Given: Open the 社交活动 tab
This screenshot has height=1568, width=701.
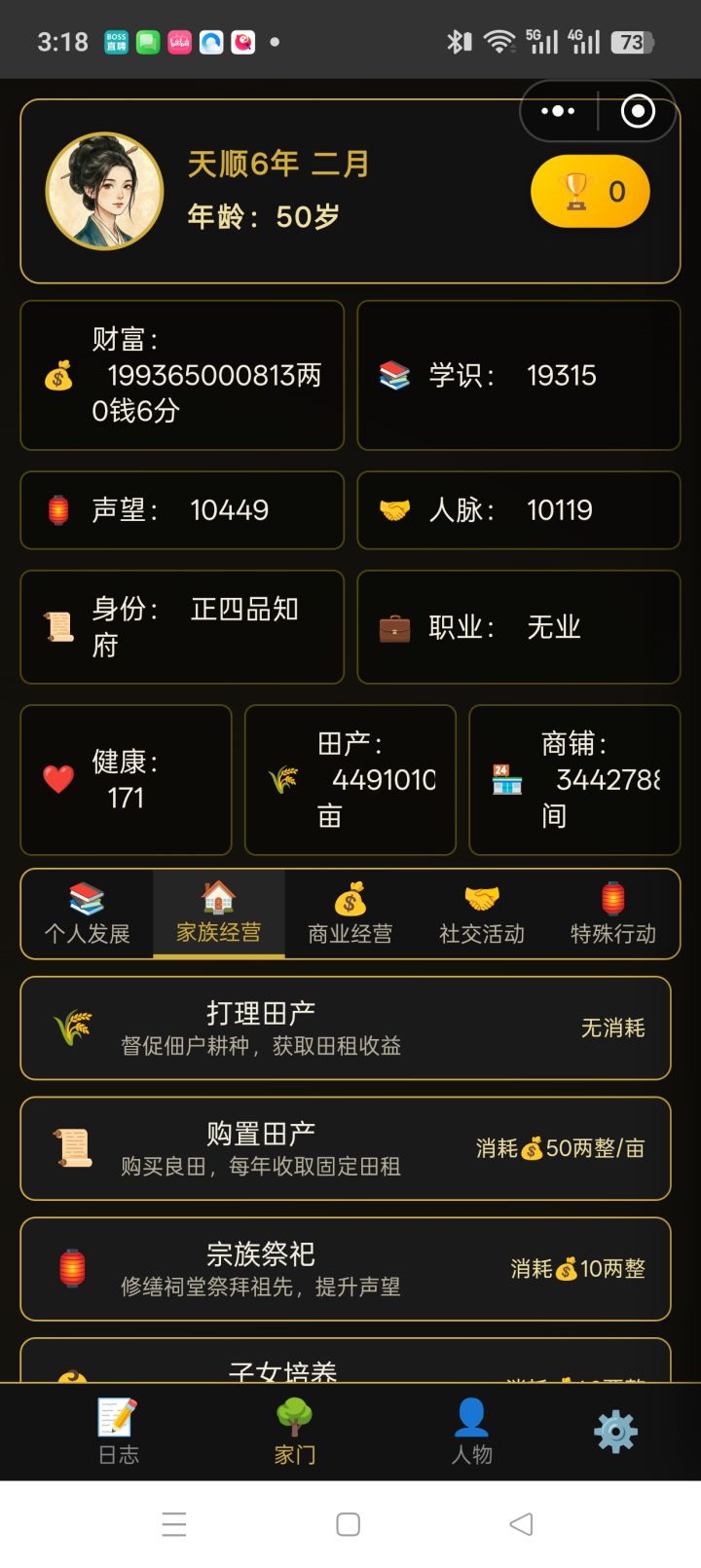Looking at the screenshot, I should point(481,914).
